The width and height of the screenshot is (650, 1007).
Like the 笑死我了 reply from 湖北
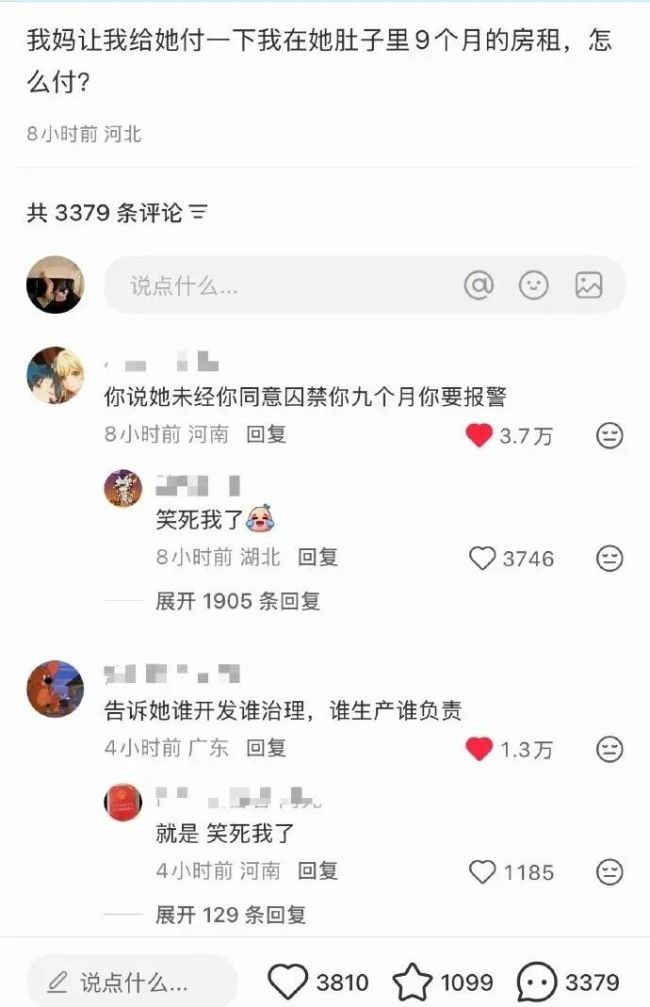(x=483, y=558)
